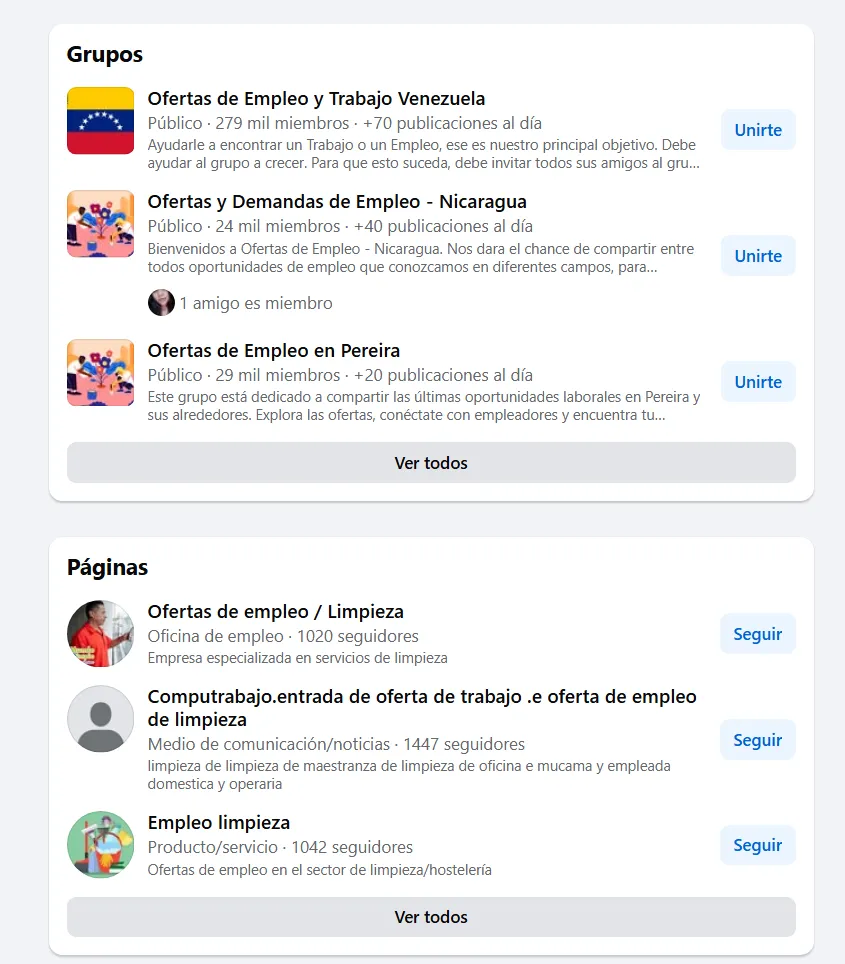845x964 pixels.
Task: Join the Ofertas de Empleo en Pereira group
Action: click(x=757, y=382)
